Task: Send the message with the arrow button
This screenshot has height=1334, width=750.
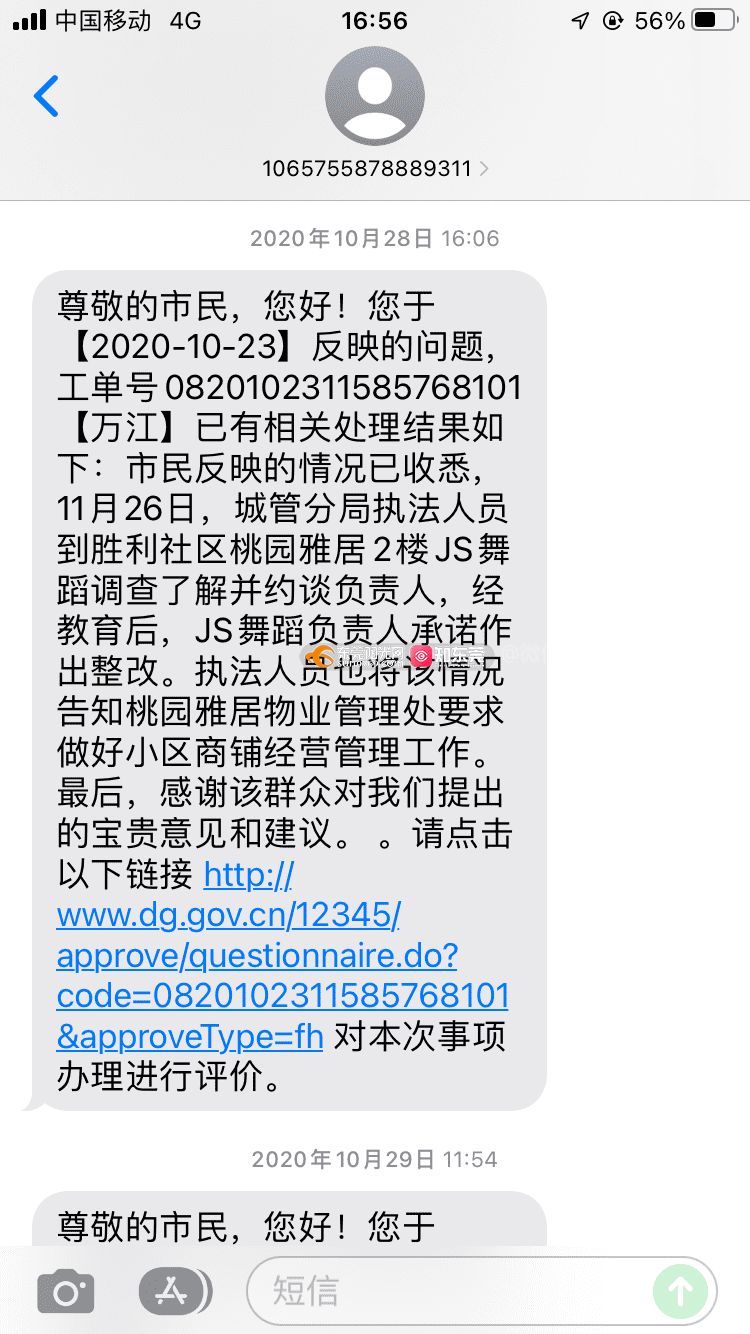Action: [680, 1292]
